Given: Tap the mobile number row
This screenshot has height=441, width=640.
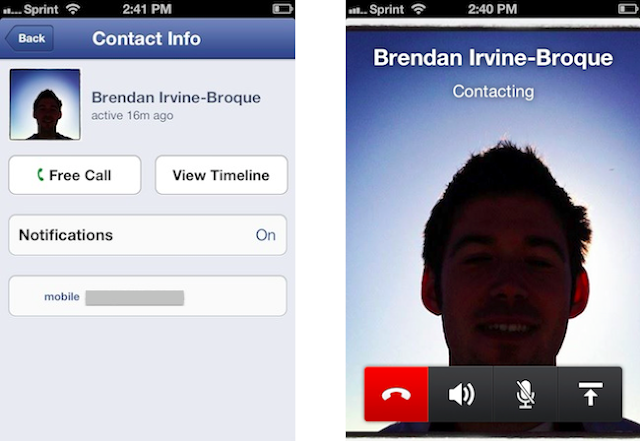Looking at the screenshot, I should [147, 296].
